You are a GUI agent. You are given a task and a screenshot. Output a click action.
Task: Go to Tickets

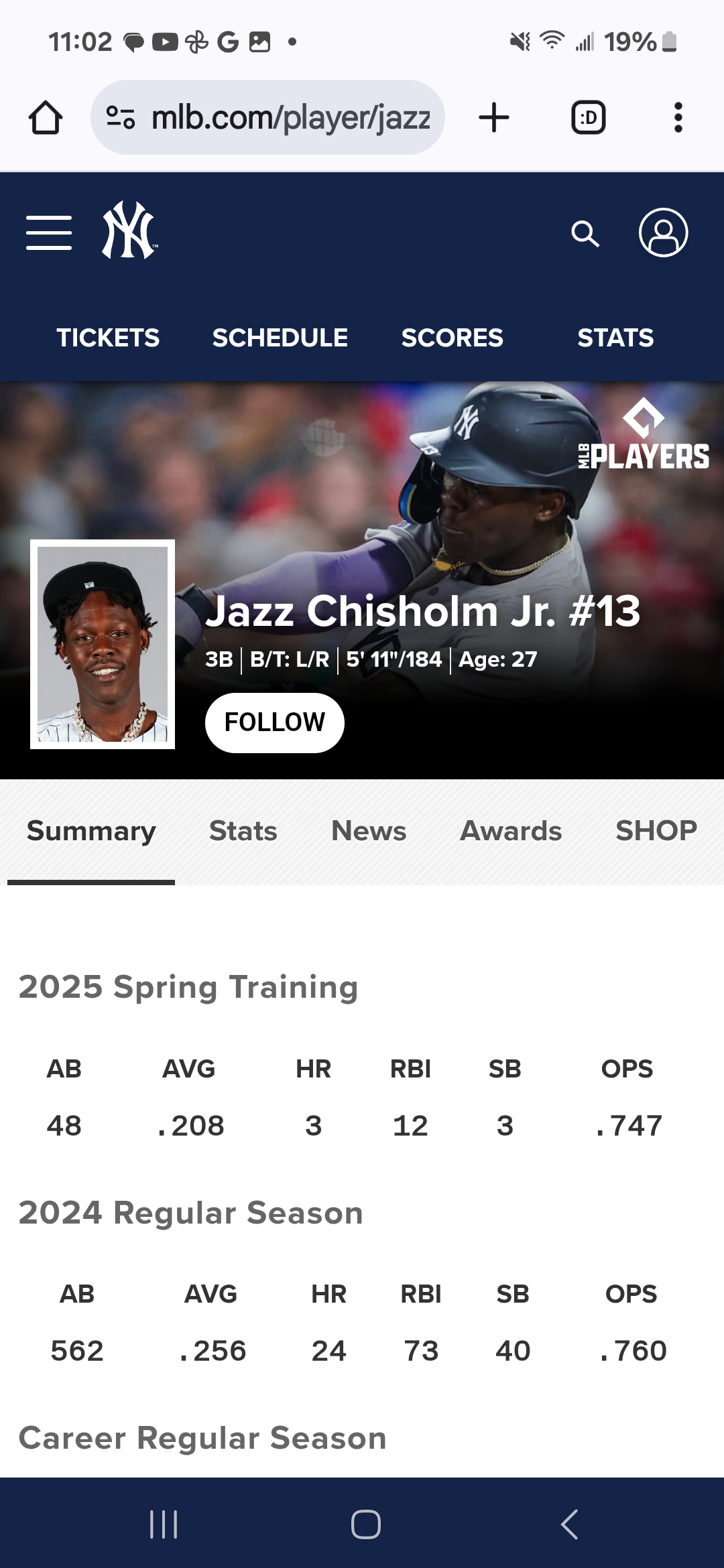(x=108, y=338)
